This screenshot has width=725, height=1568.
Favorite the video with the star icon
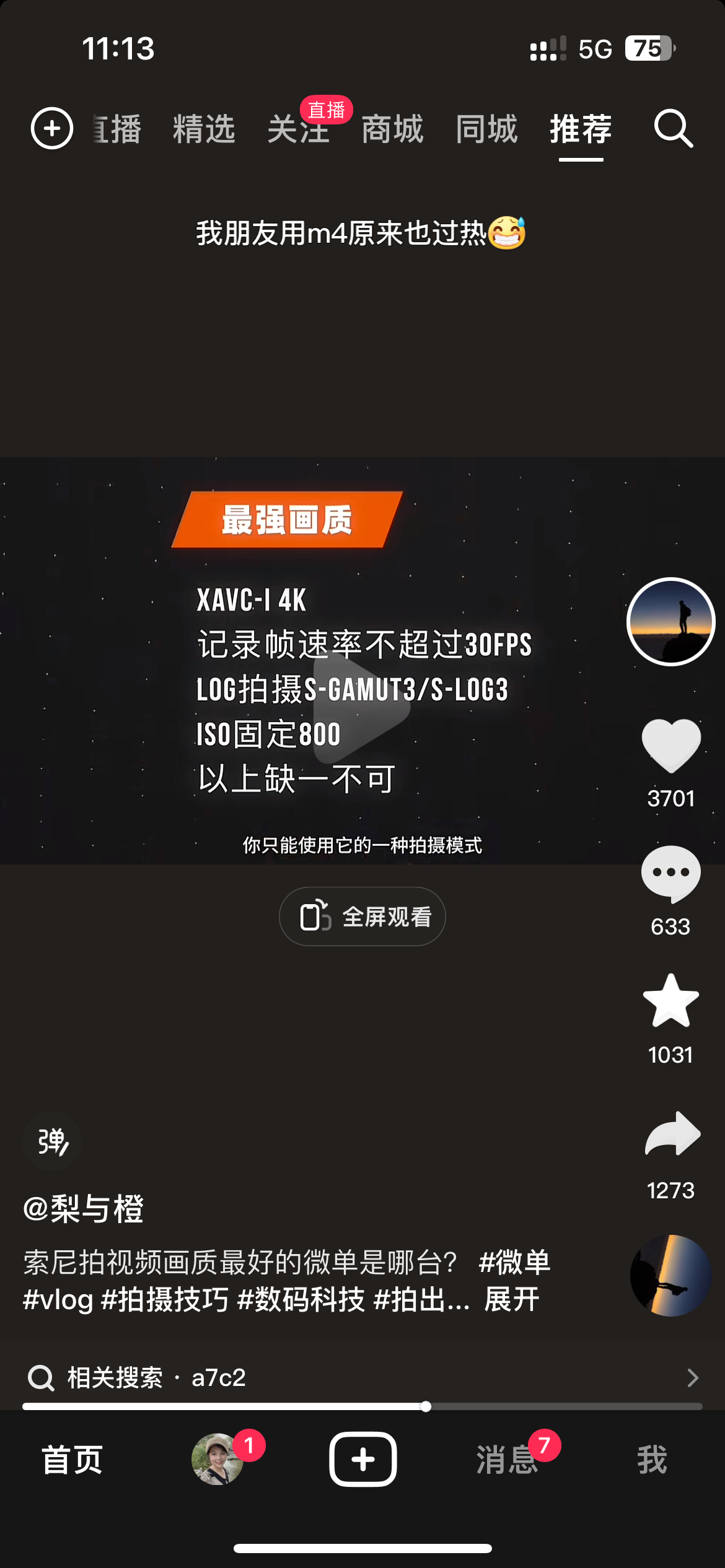[670, 1001]
